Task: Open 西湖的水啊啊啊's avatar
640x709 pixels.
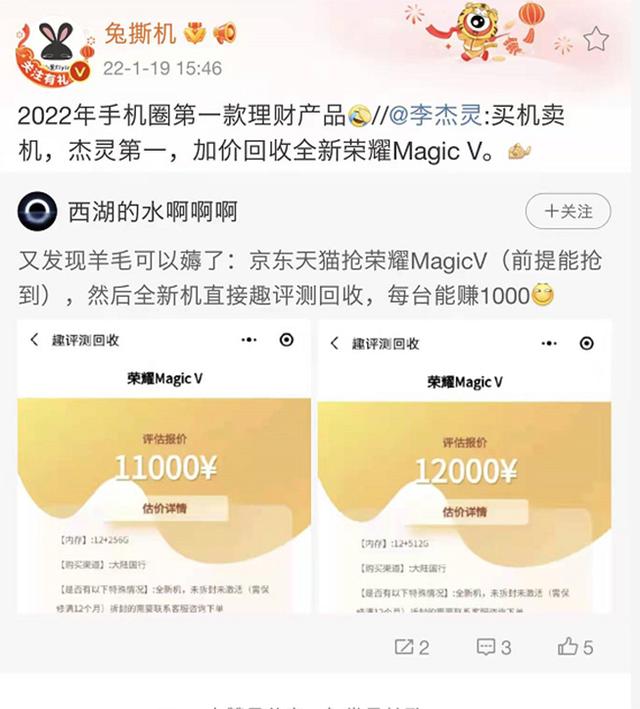Action: (40, 212)
